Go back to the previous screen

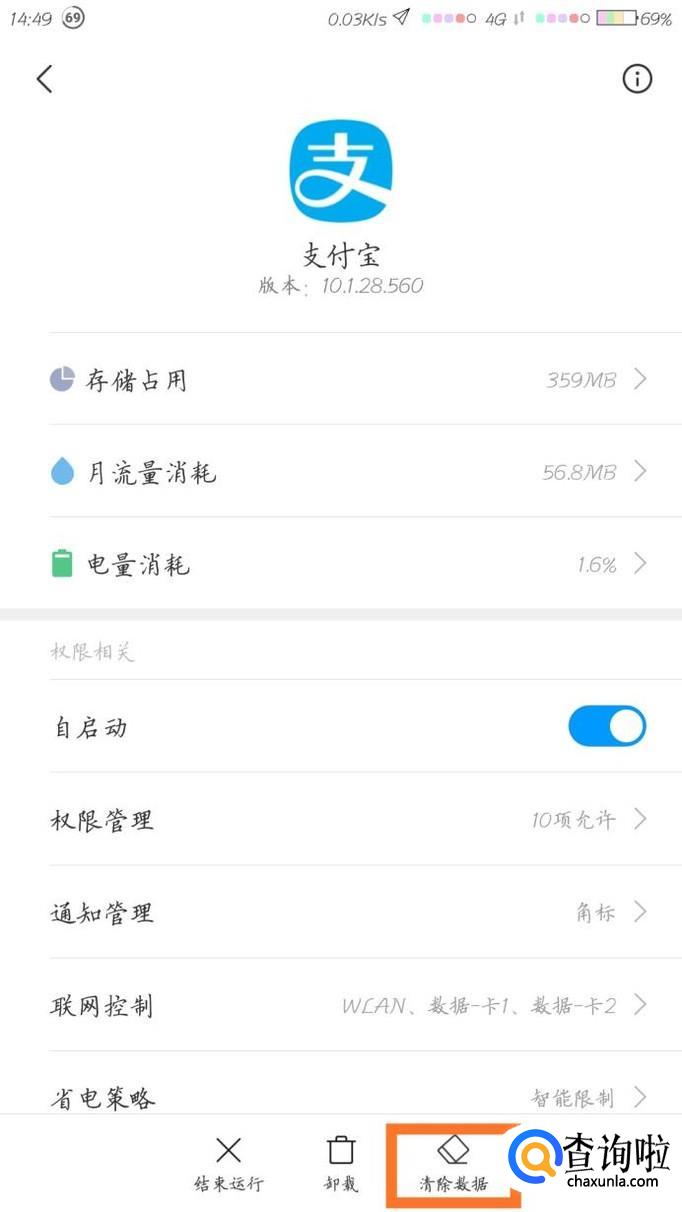44,79
